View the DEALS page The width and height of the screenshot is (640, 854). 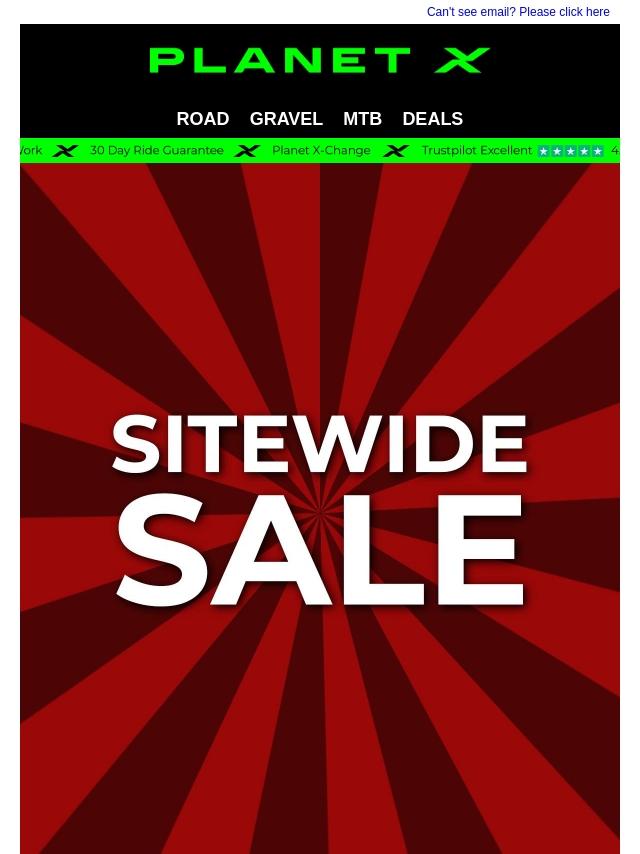point(432,119)
